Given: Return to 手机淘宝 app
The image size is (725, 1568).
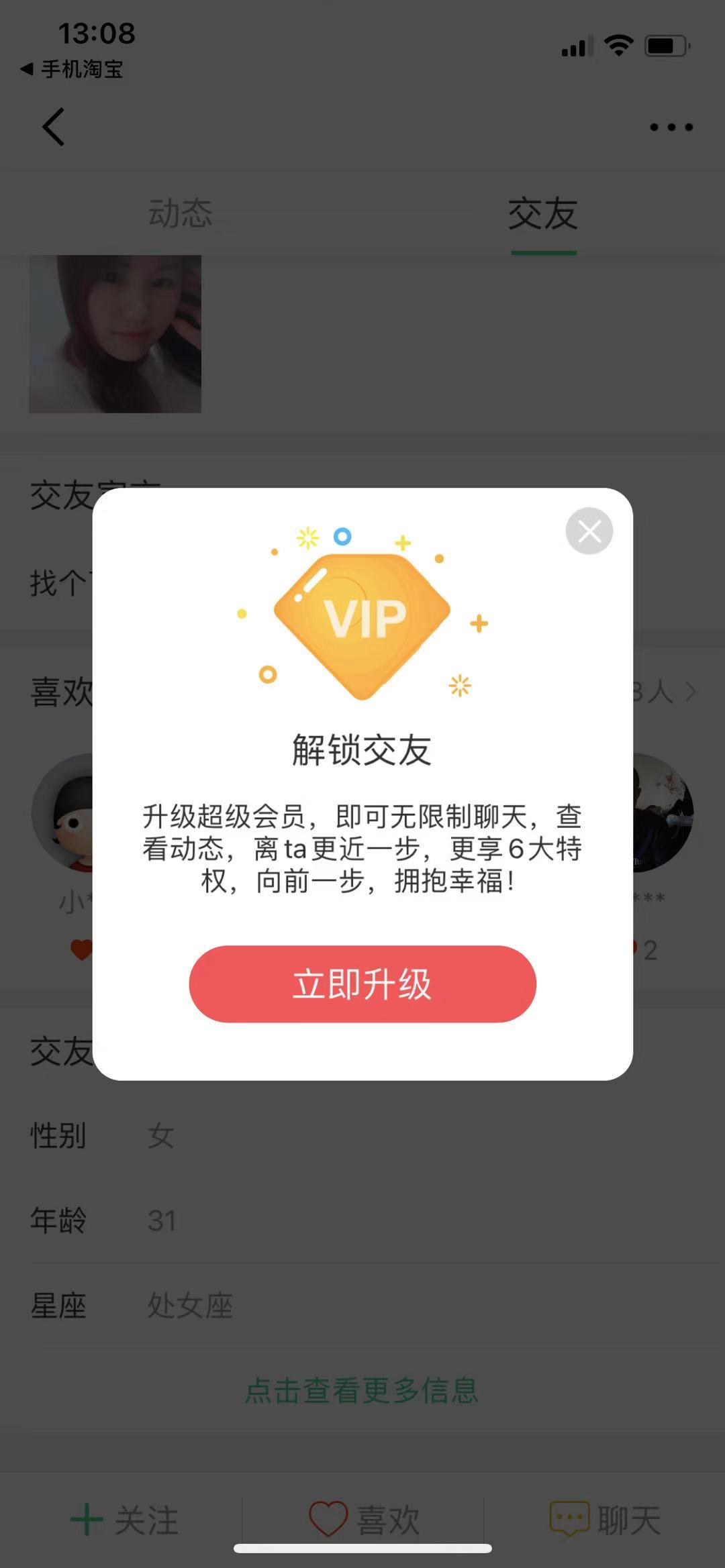Looking at the screenshot, I should (72, 69).
